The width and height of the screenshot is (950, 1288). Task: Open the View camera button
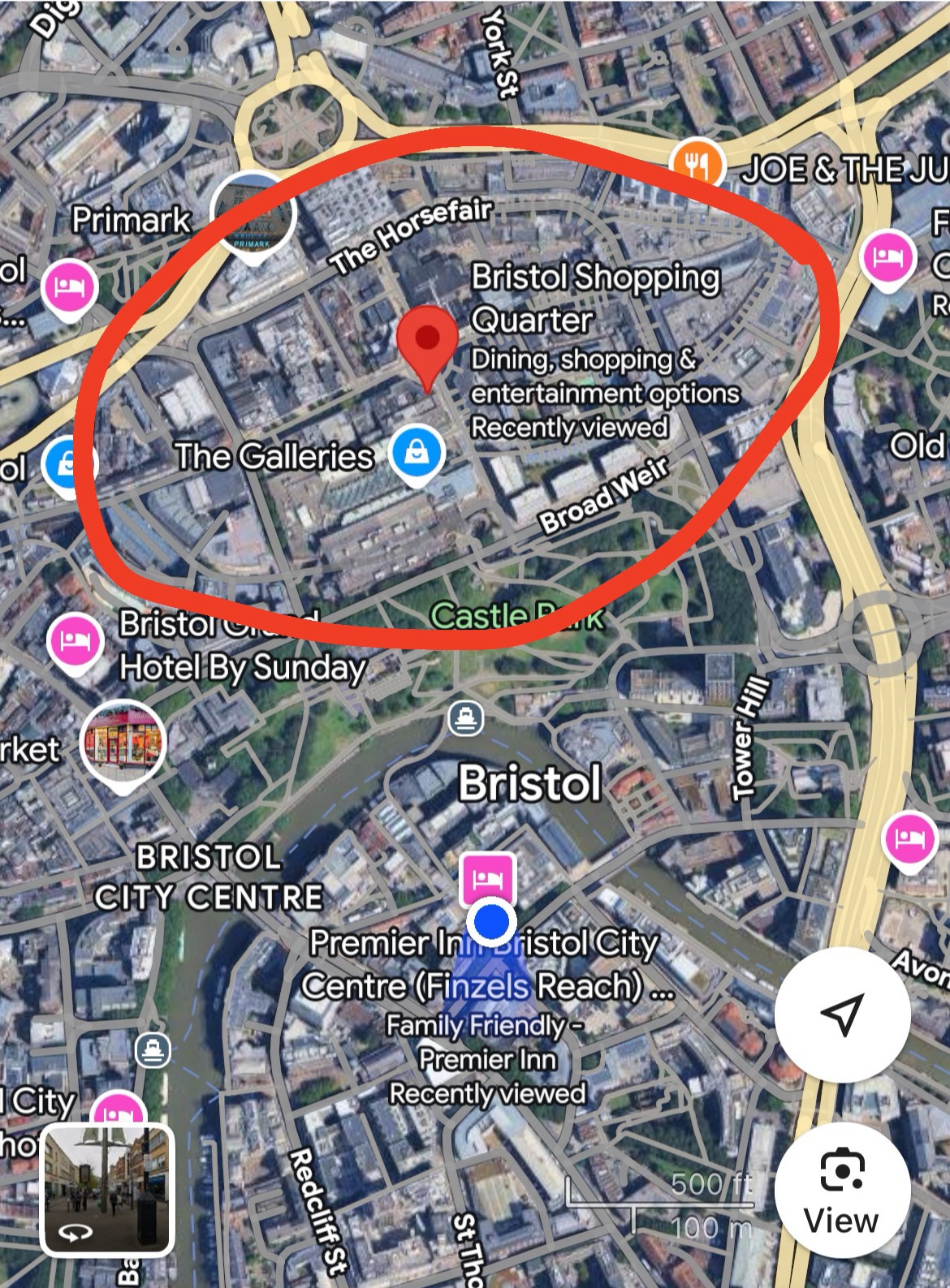tap(842, 1191)
